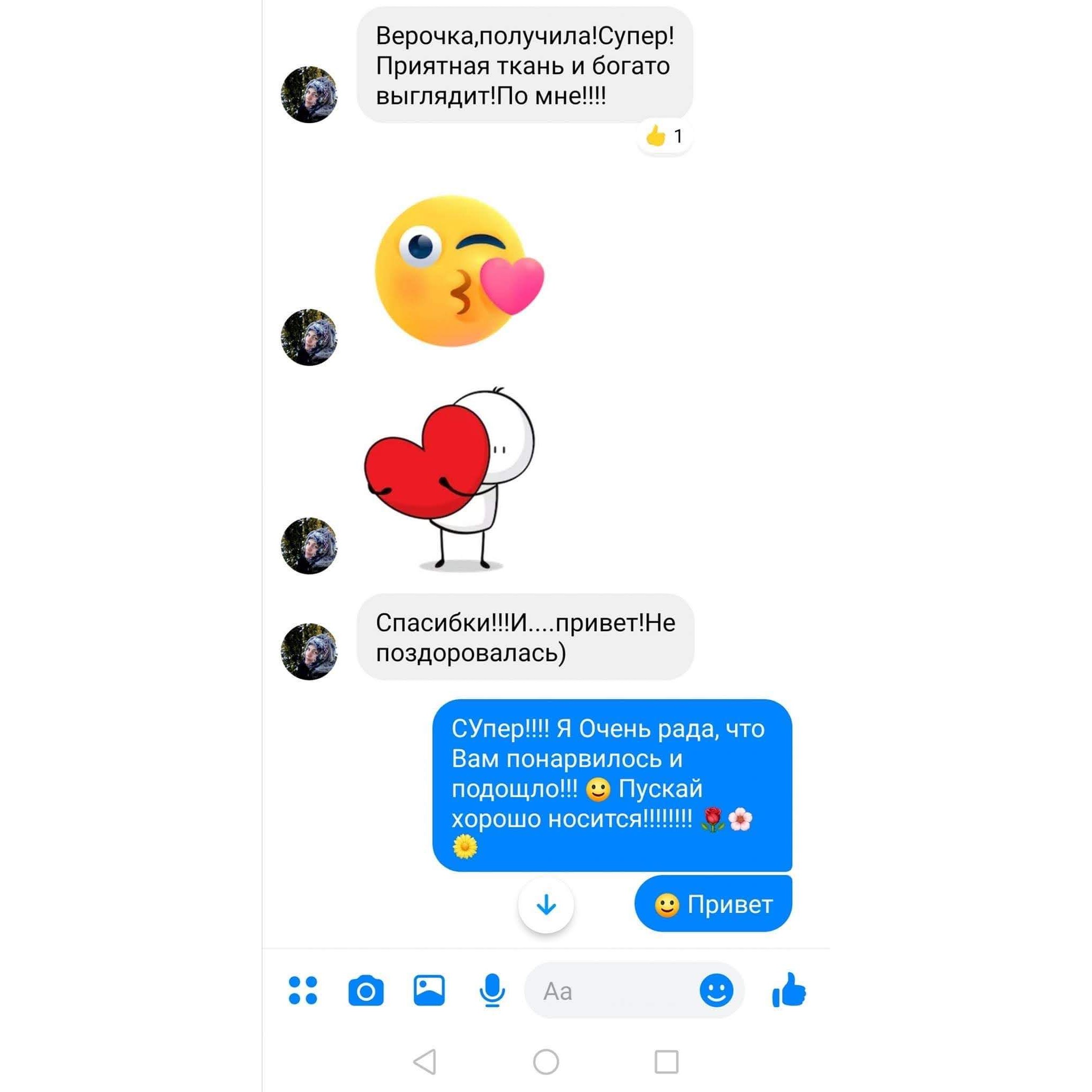The width and height of the screenshot is (1092, 1092).
Task: Open the emoji picker smiley
Action: click(x=716, y=990)
